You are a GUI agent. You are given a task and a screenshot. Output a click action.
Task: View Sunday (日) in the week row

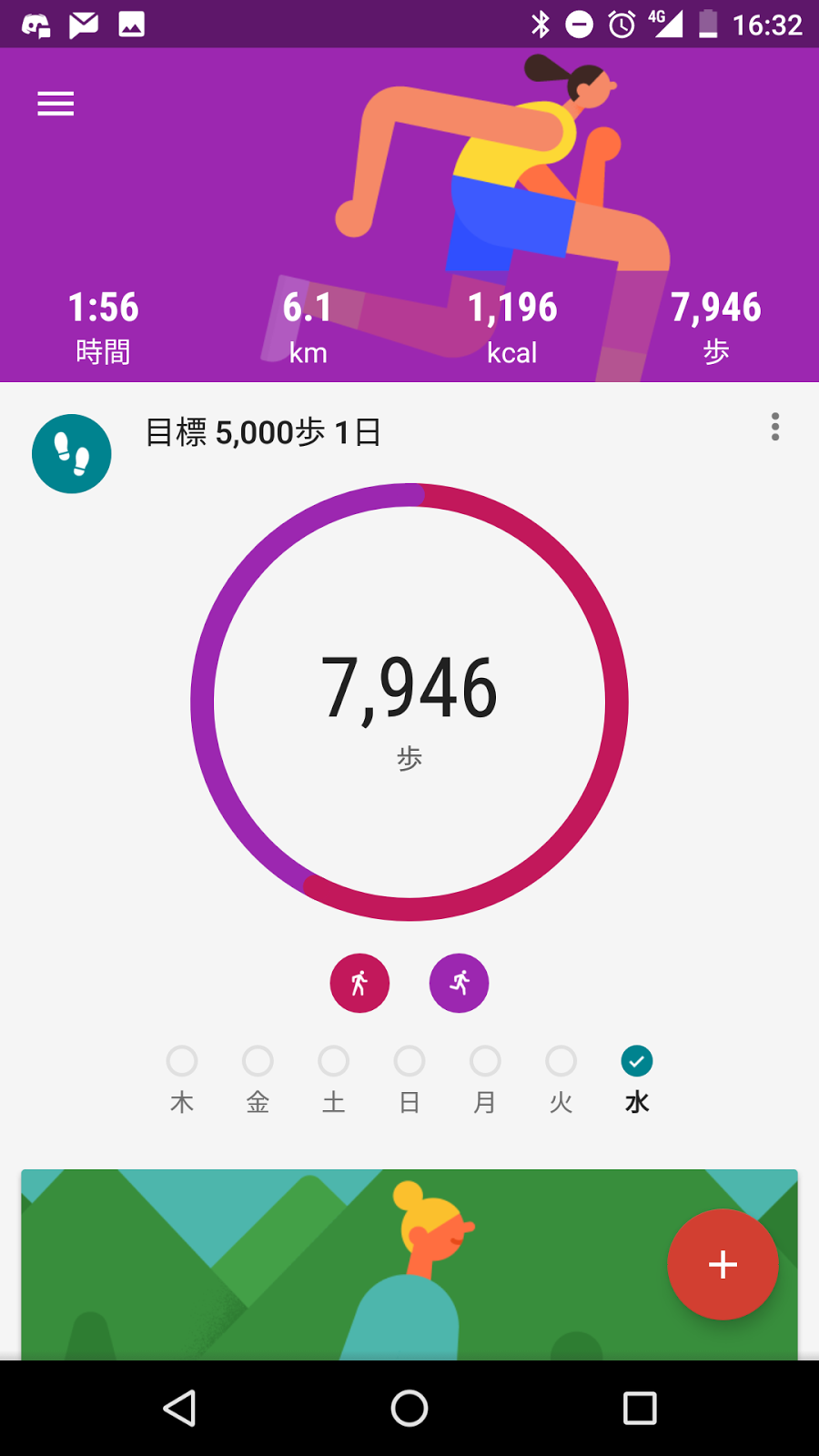[x=409, y=1080]
